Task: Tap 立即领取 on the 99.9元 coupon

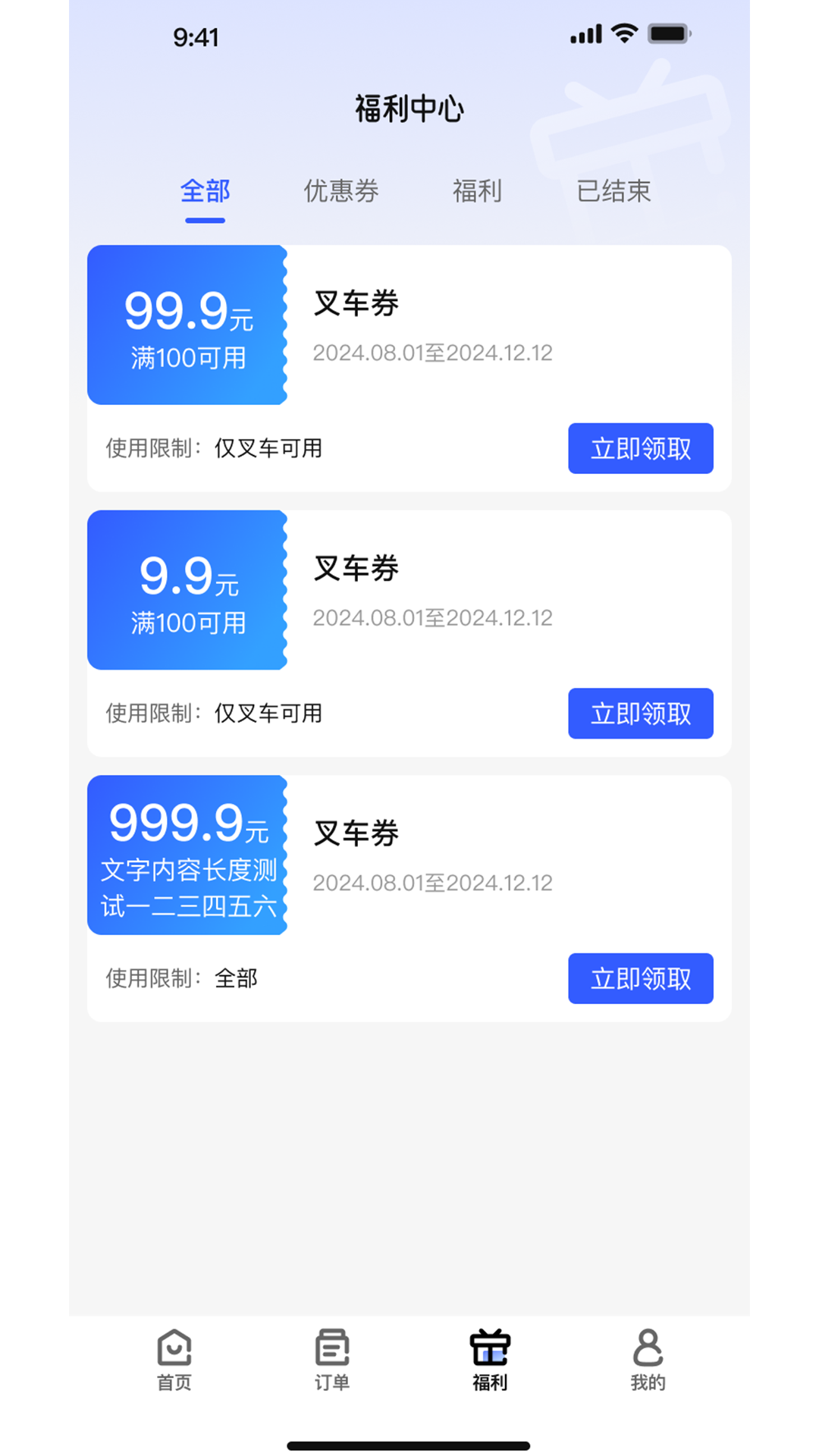Action: pos(641,448)
